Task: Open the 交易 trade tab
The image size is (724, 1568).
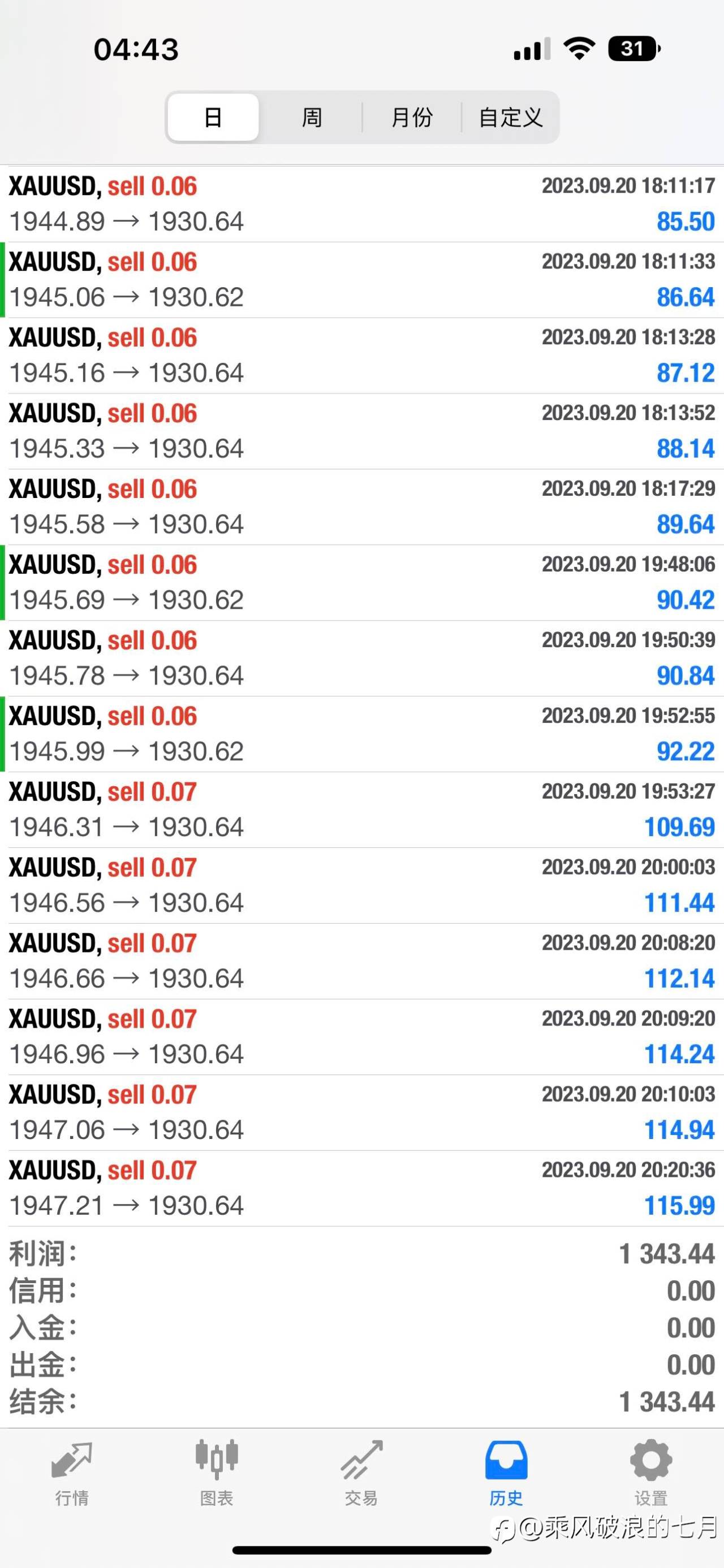Action: pos(361,1473)
